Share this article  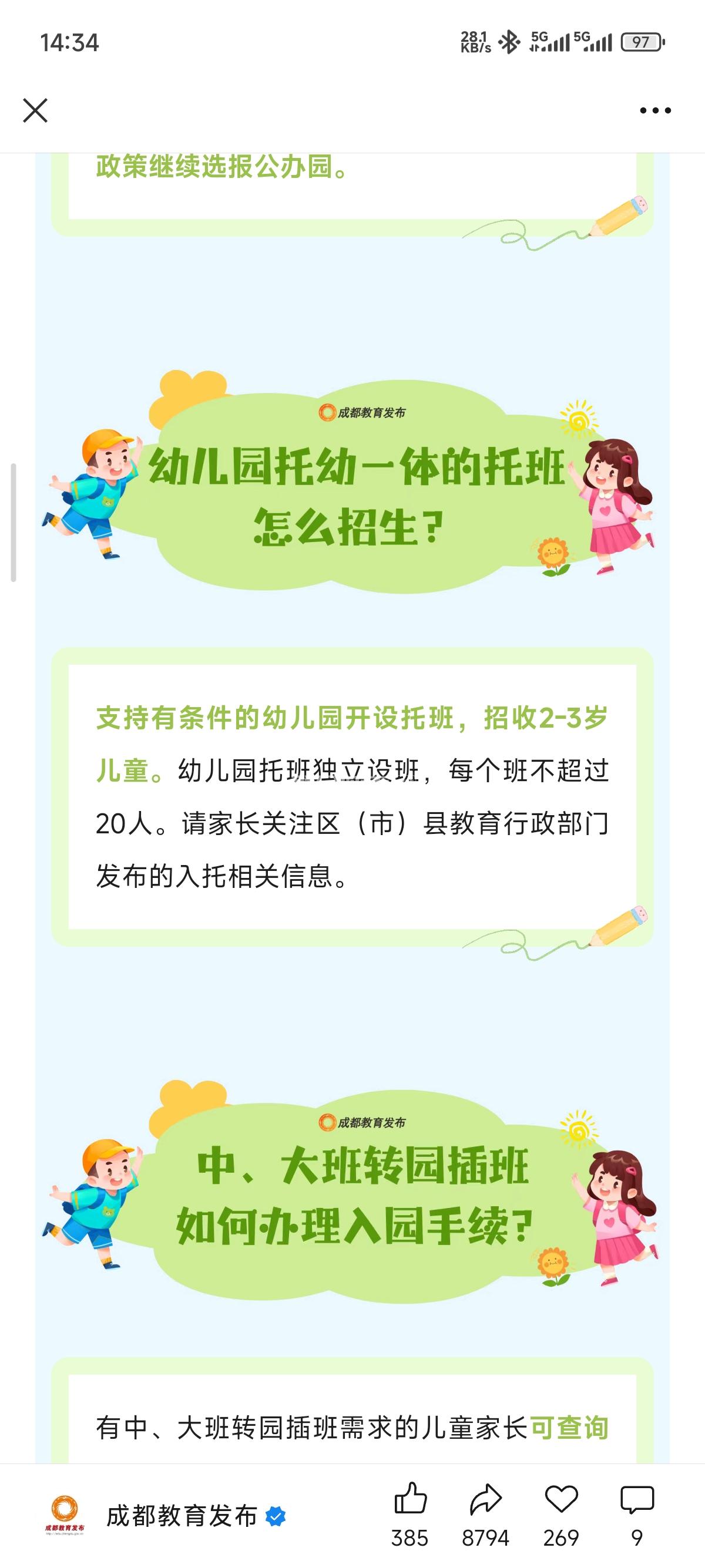(x=485, y=1500)
